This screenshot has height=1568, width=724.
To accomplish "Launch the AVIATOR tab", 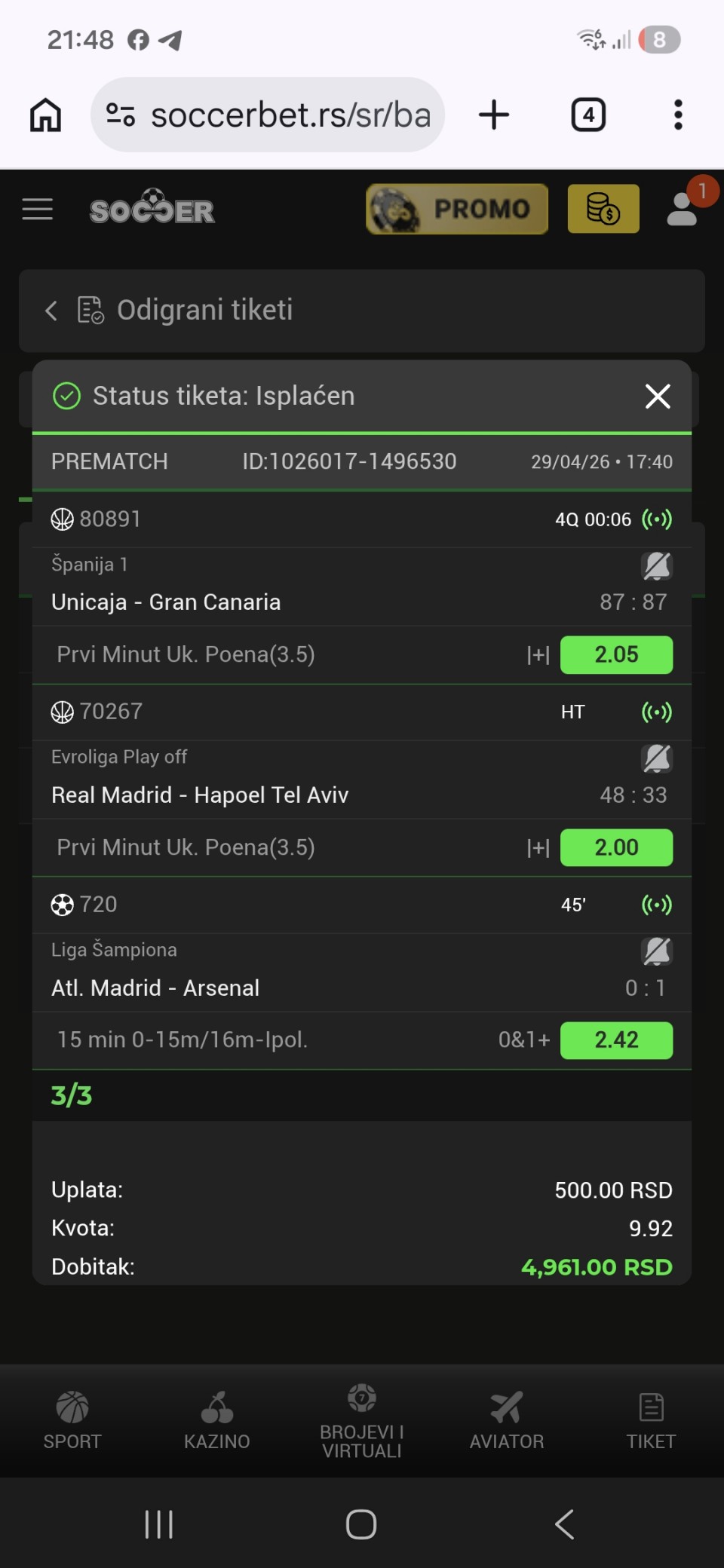I will tap(507, 1420).
